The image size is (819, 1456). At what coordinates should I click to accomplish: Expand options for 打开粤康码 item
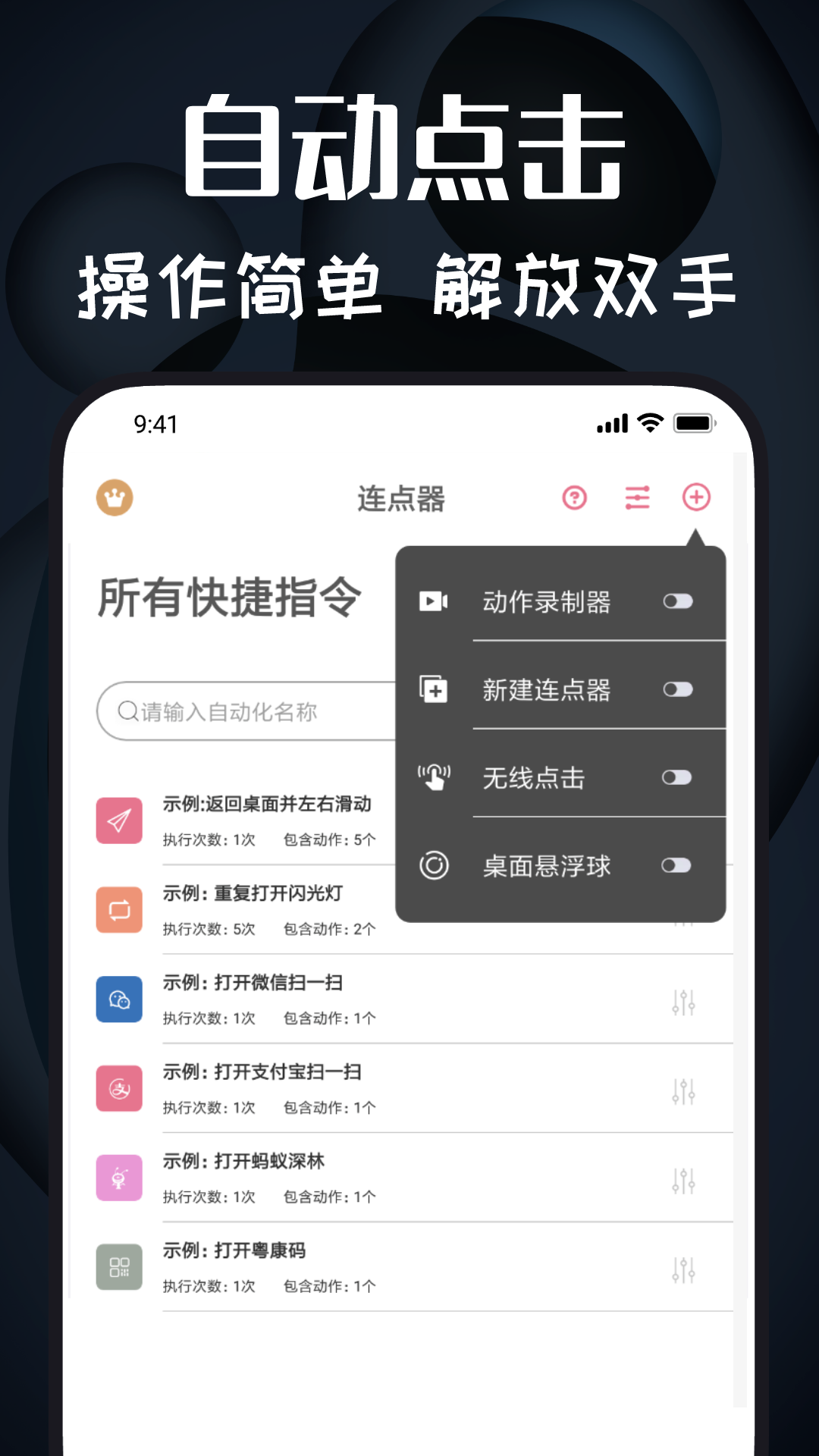(685, 1266)
